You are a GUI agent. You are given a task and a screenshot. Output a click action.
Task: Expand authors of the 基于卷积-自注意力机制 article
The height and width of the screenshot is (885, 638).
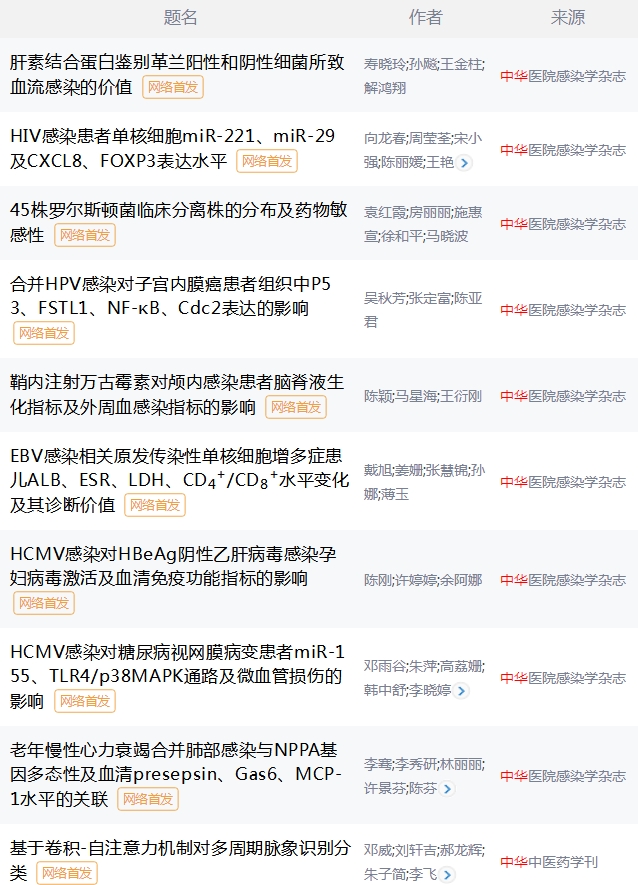(446, 875)
